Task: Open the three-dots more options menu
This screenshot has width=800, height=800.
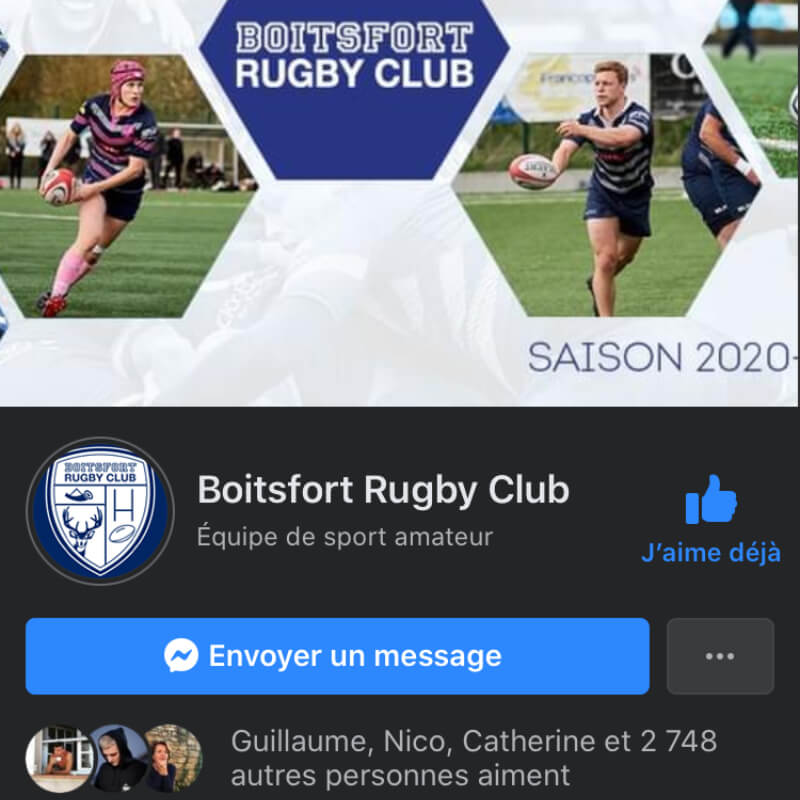Action: point(720,656)
